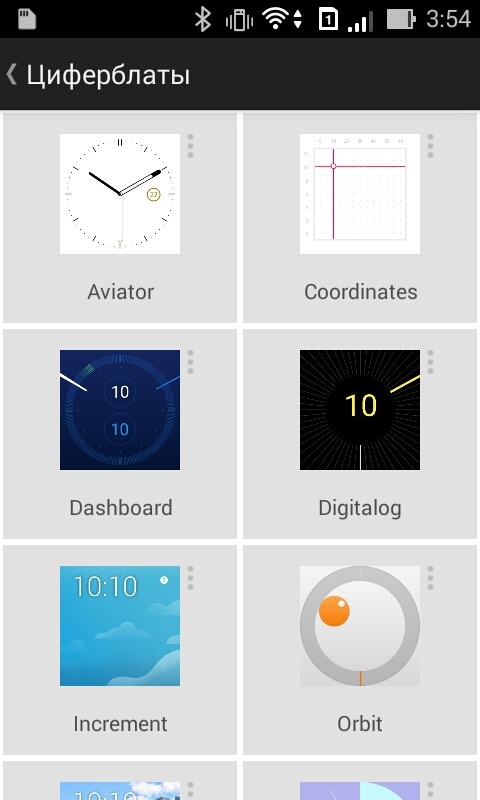This screenshot has width=480, height=800.
Task: Select the Aviator watch face
Action: (x=120, y=218)
